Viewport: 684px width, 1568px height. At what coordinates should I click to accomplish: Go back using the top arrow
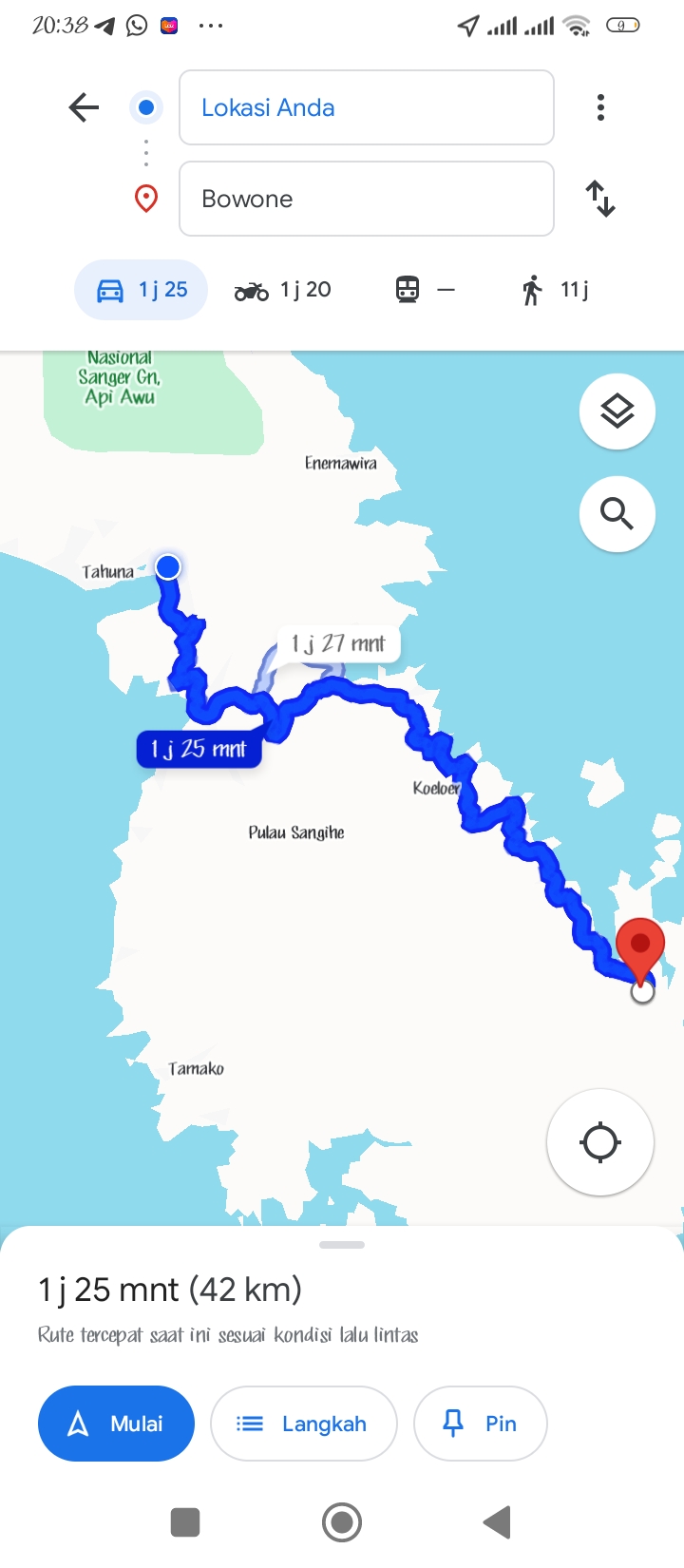point(84,107)
